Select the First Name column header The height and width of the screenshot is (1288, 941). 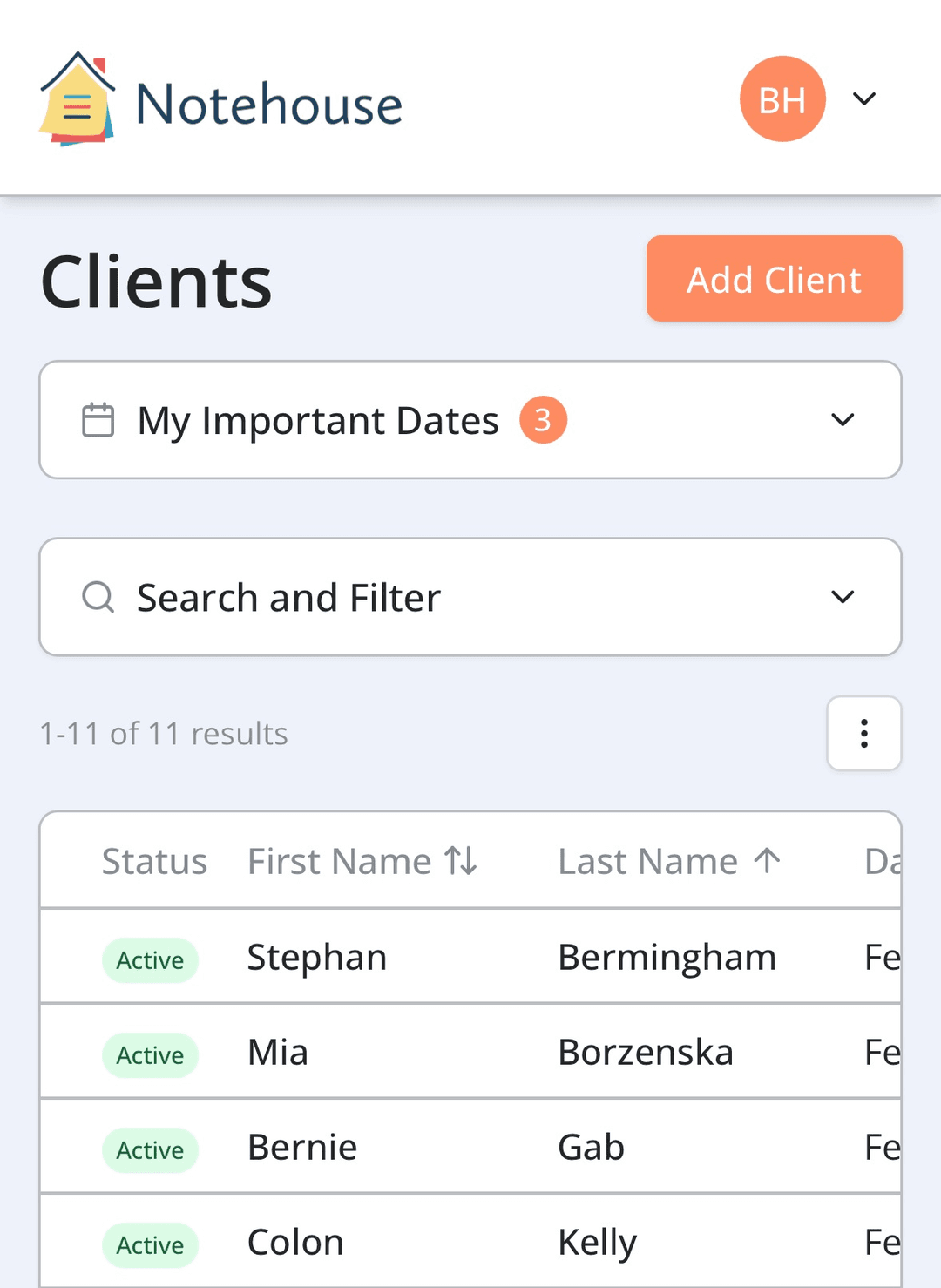[340, 861]
